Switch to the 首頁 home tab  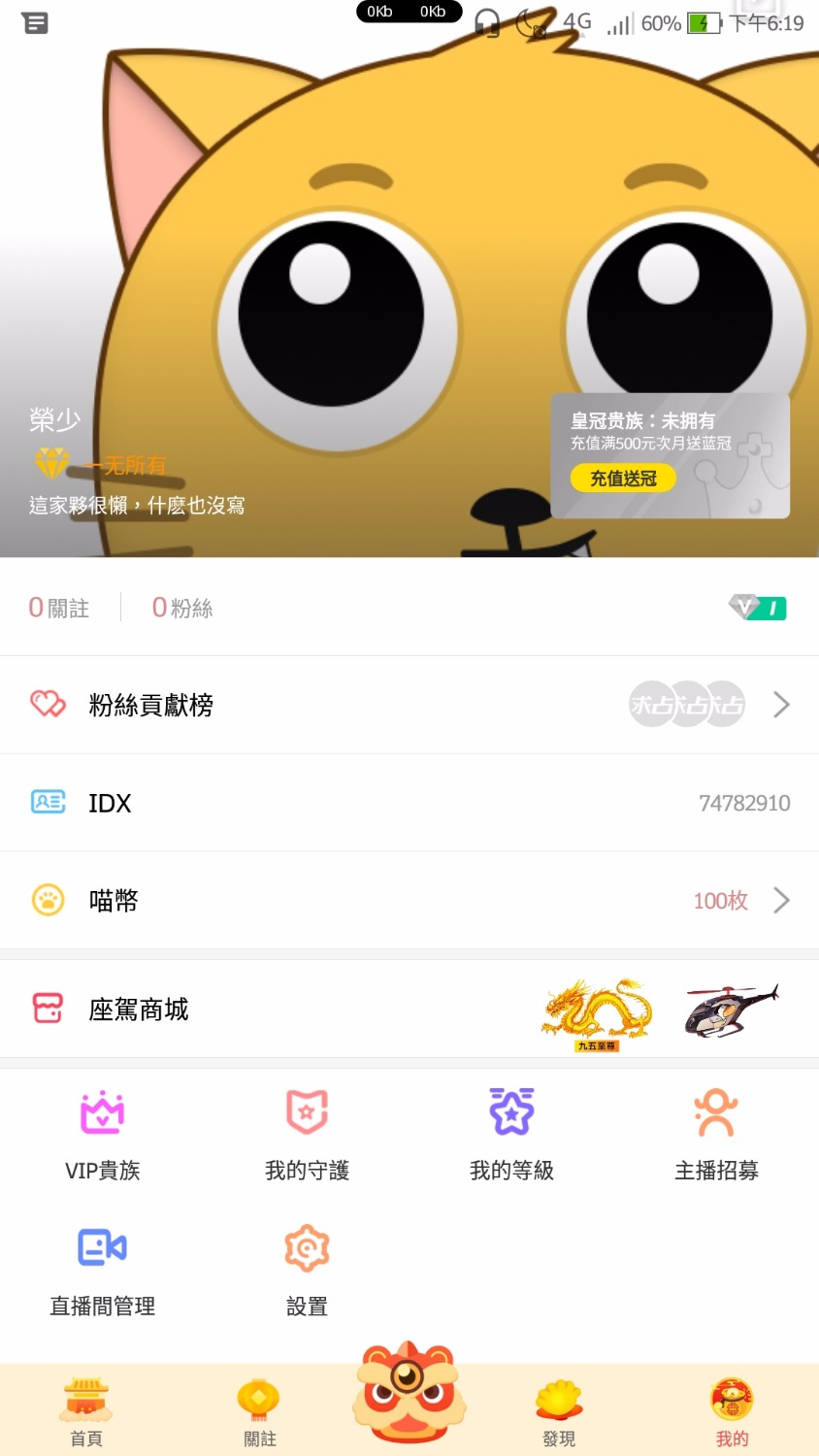tap(86, 1412)
